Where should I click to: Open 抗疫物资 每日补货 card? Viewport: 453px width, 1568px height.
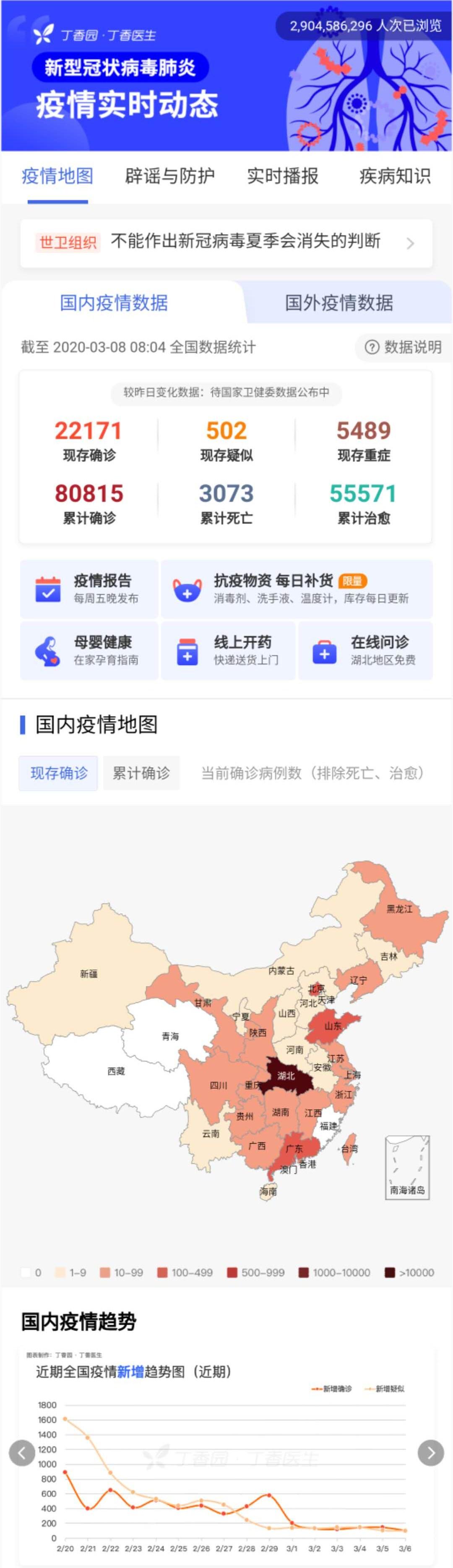coord(297,588)
